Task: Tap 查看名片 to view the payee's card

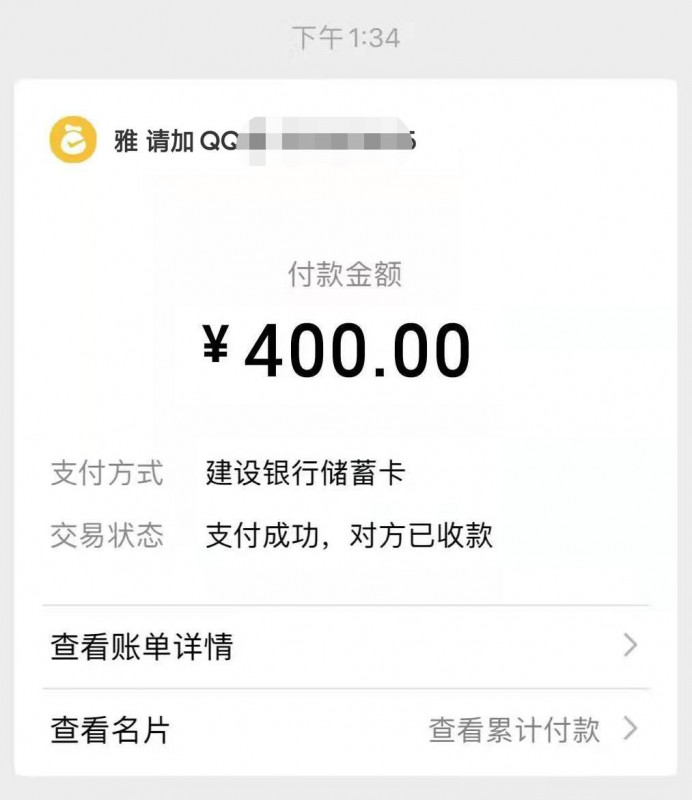Action: coord(110,730)
